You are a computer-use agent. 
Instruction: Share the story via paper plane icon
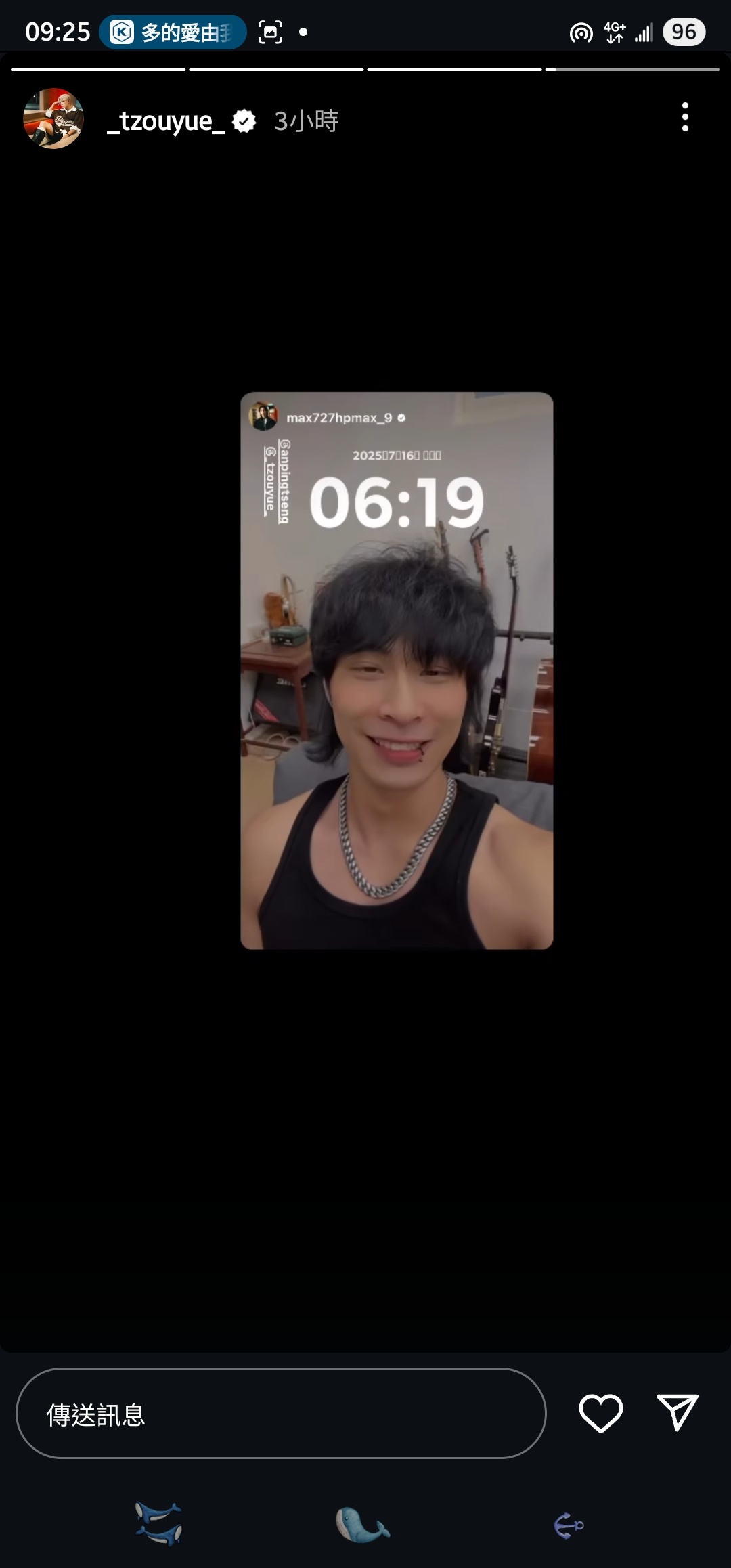(677, 1413)
